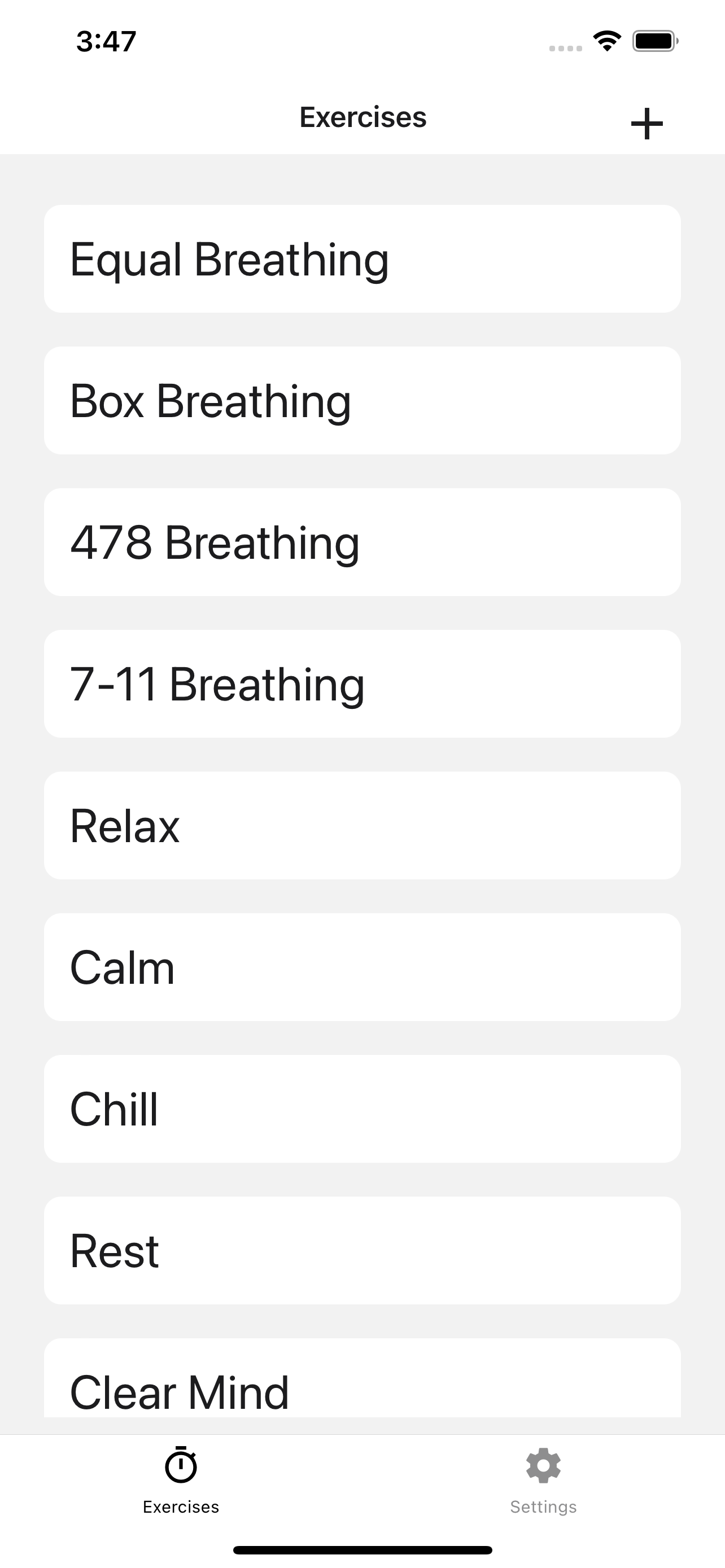Open the Box Breathing exercise
This screenshot has height=1568, width=725.
point(362,400)
